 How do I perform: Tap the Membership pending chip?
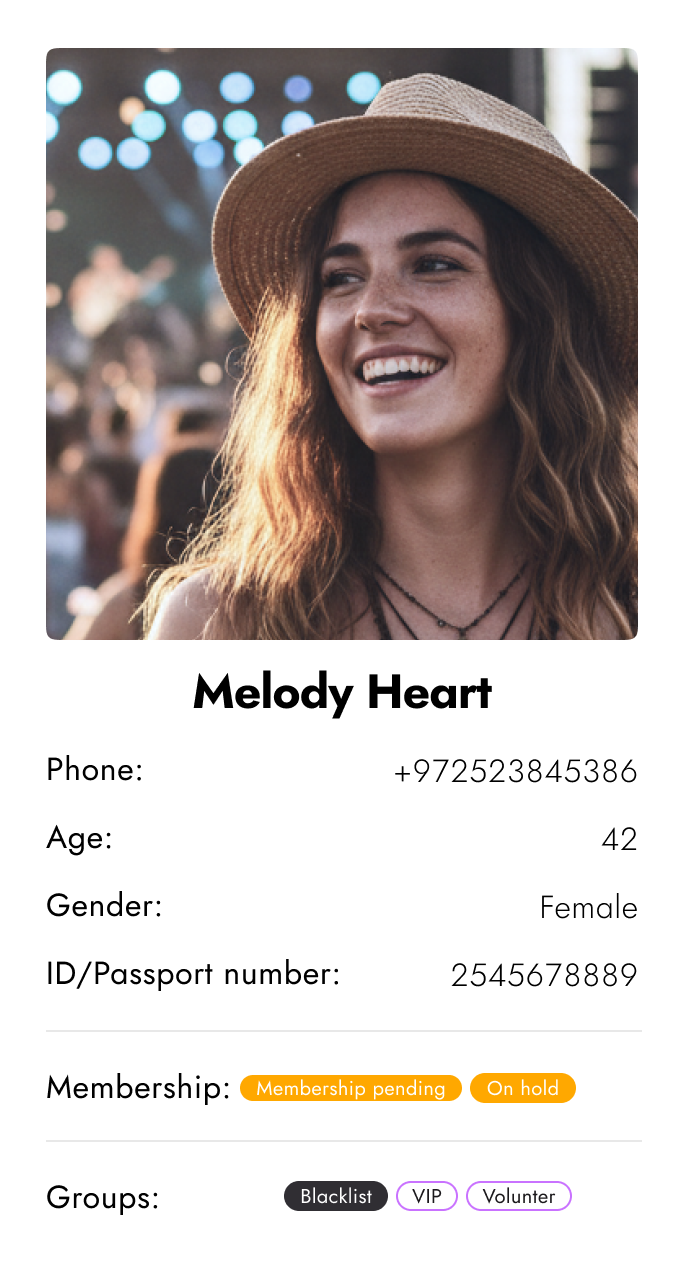350,1088
